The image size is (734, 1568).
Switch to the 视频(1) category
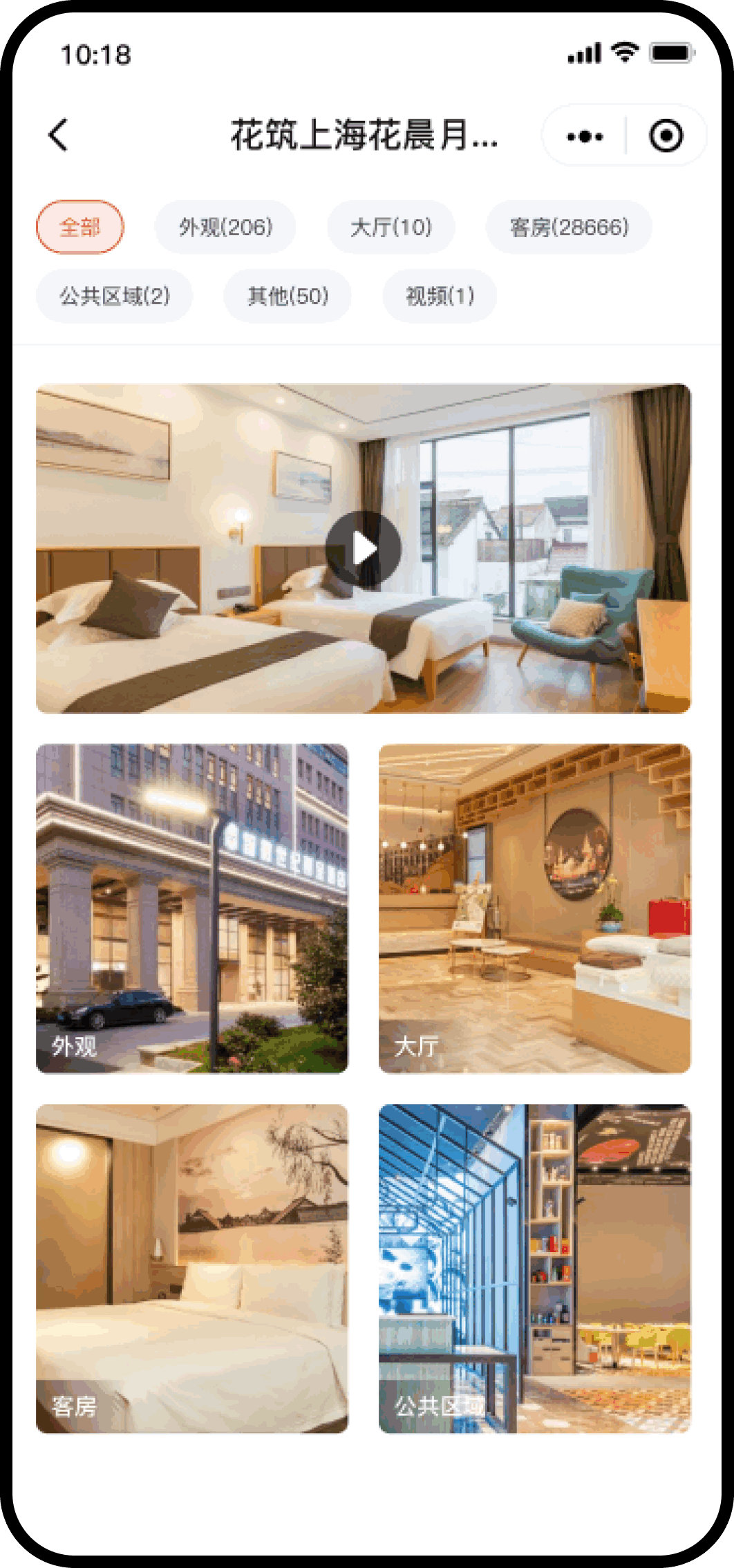pos(440,296)
